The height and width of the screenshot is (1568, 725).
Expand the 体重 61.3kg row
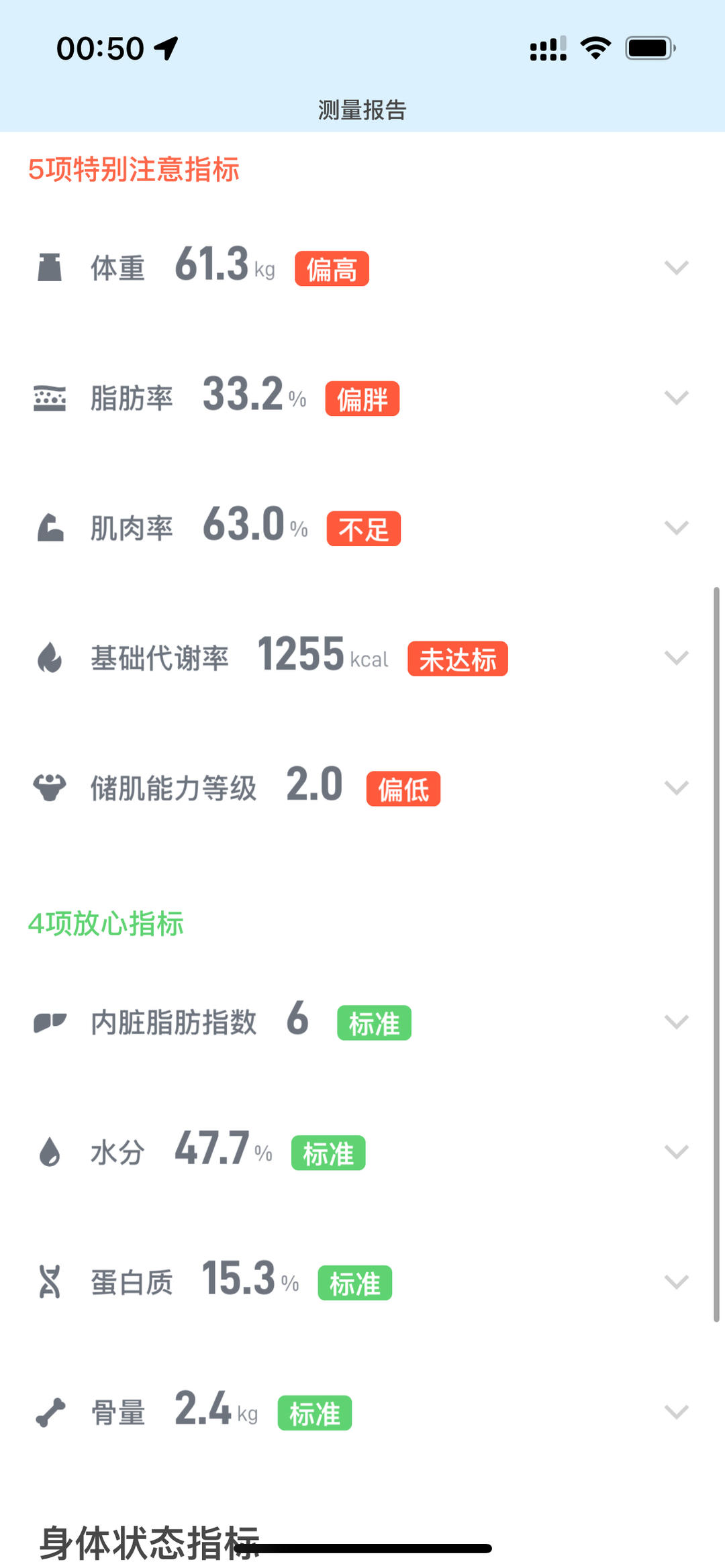coord(676,268)
